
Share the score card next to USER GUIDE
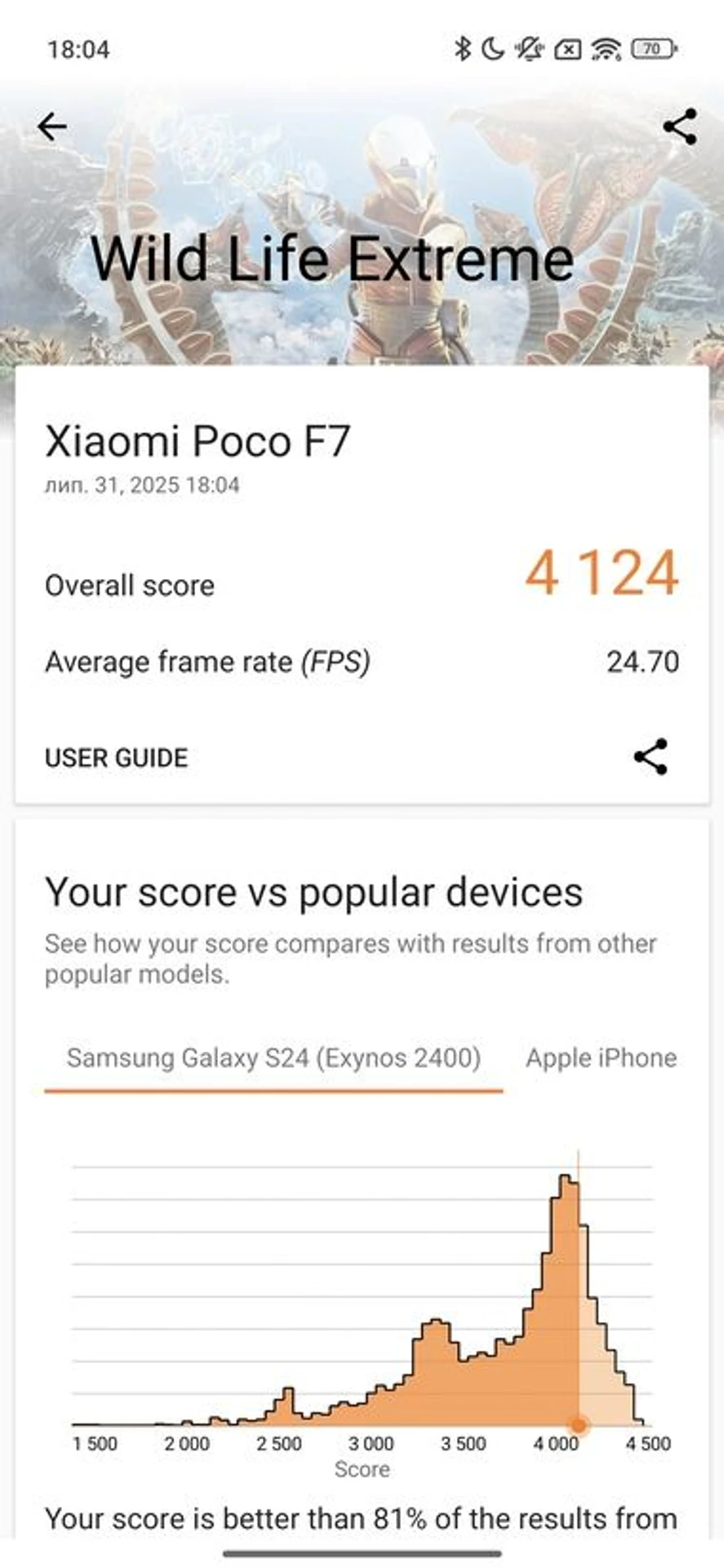click(x=651, y=757)
